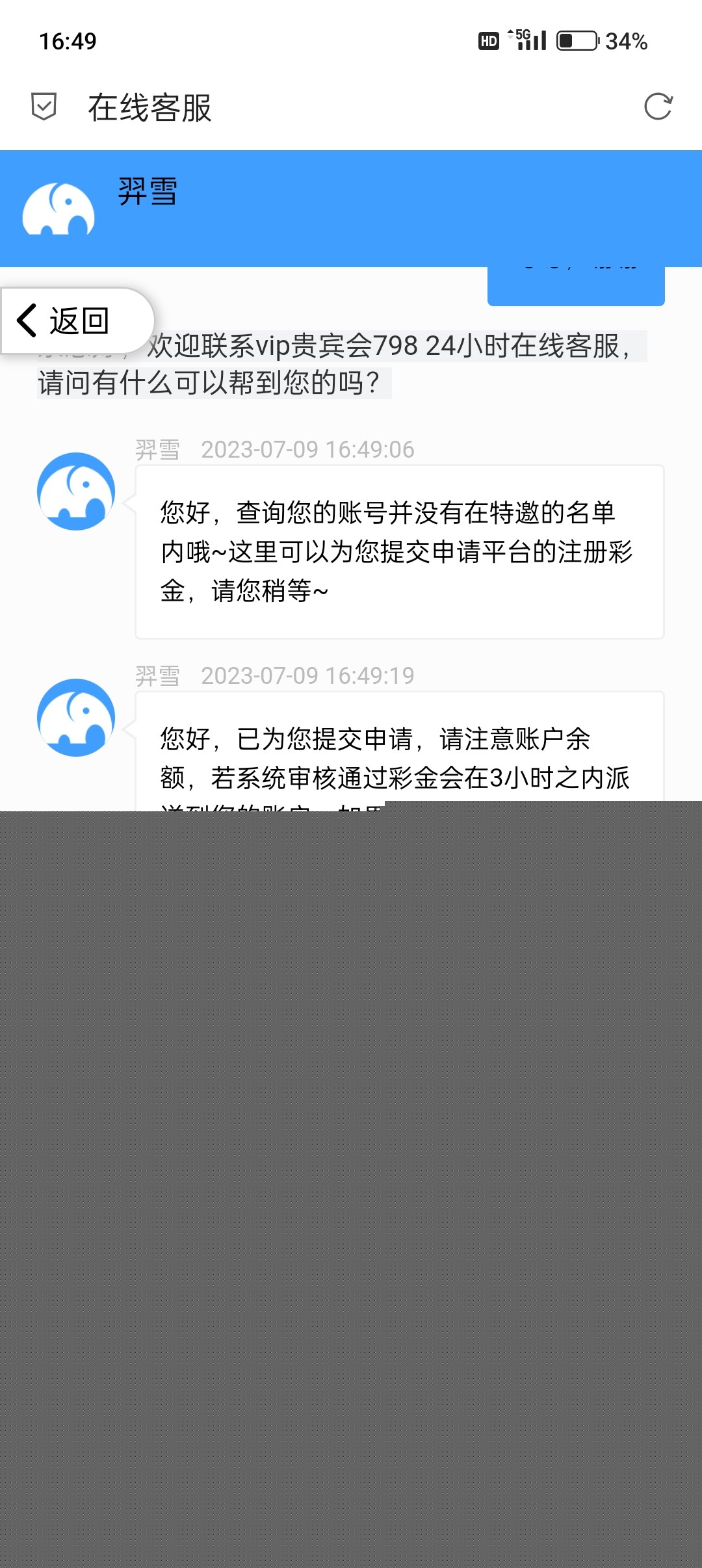The height and width of the screenshot is (1568, 702).
Task: Select the 2023-07-09 16:49:19 timestamp
Action: 308,676
